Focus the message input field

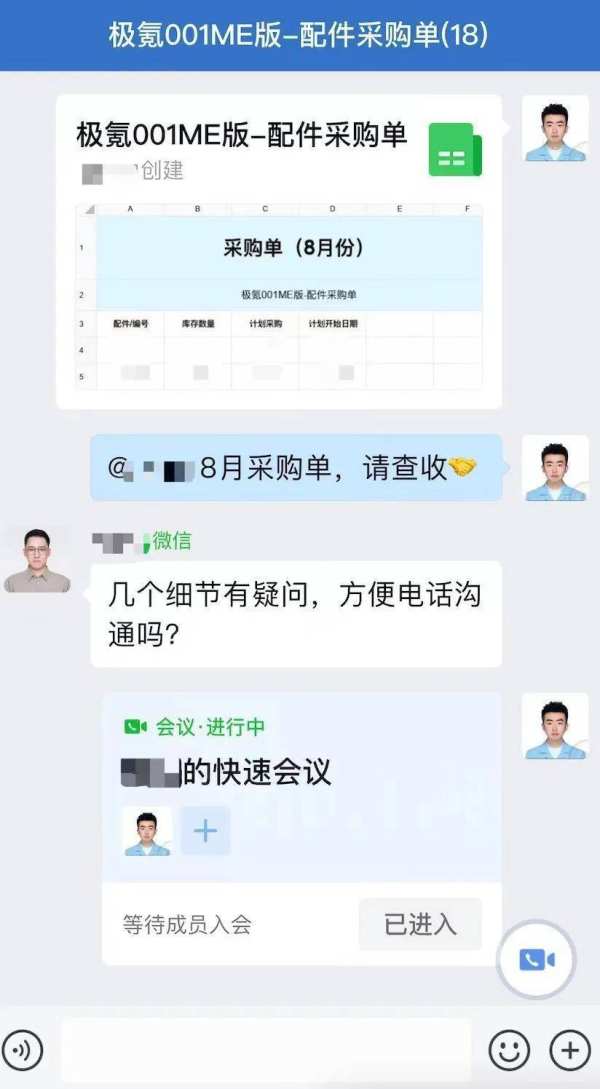tap(265, 1050)
